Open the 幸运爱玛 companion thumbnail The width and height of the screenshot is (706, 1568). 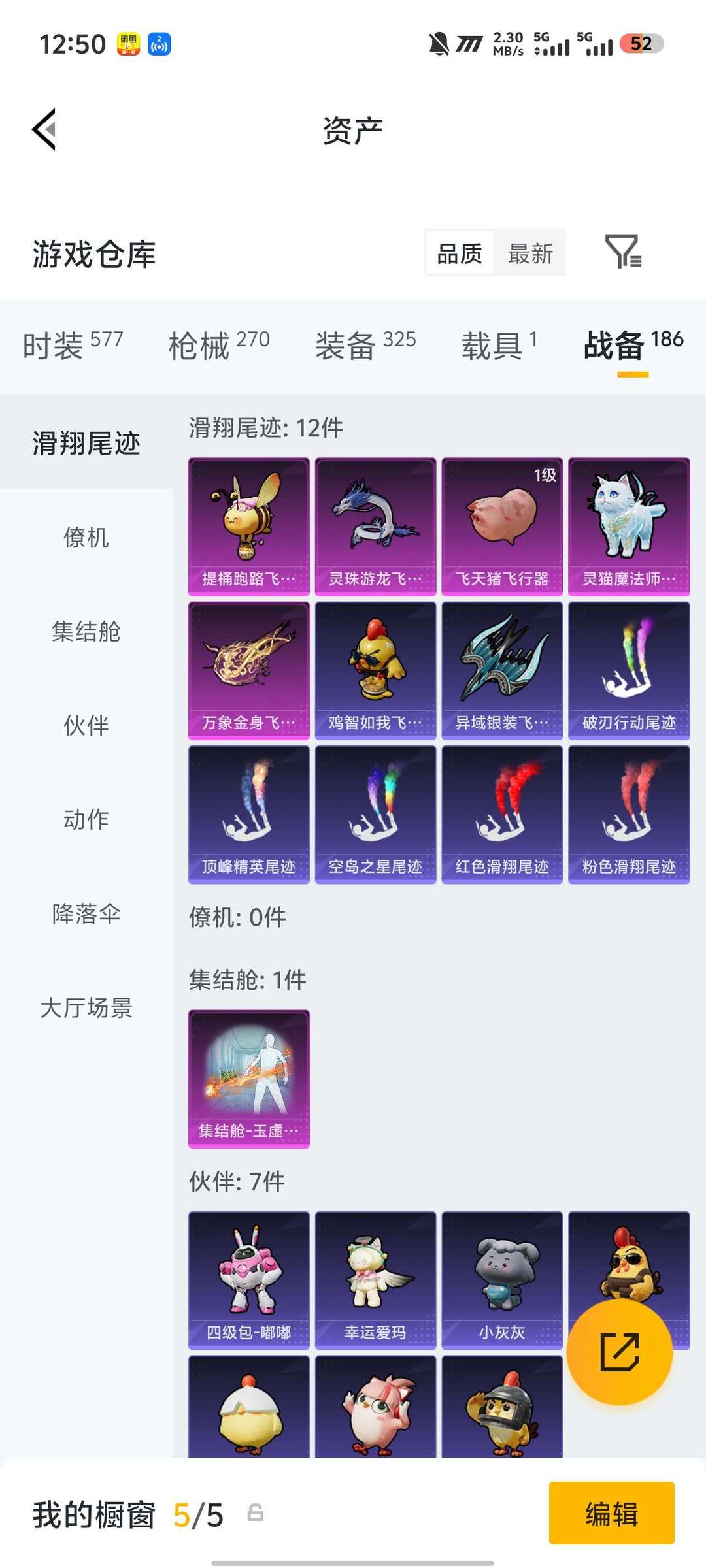coord(375,1277)
